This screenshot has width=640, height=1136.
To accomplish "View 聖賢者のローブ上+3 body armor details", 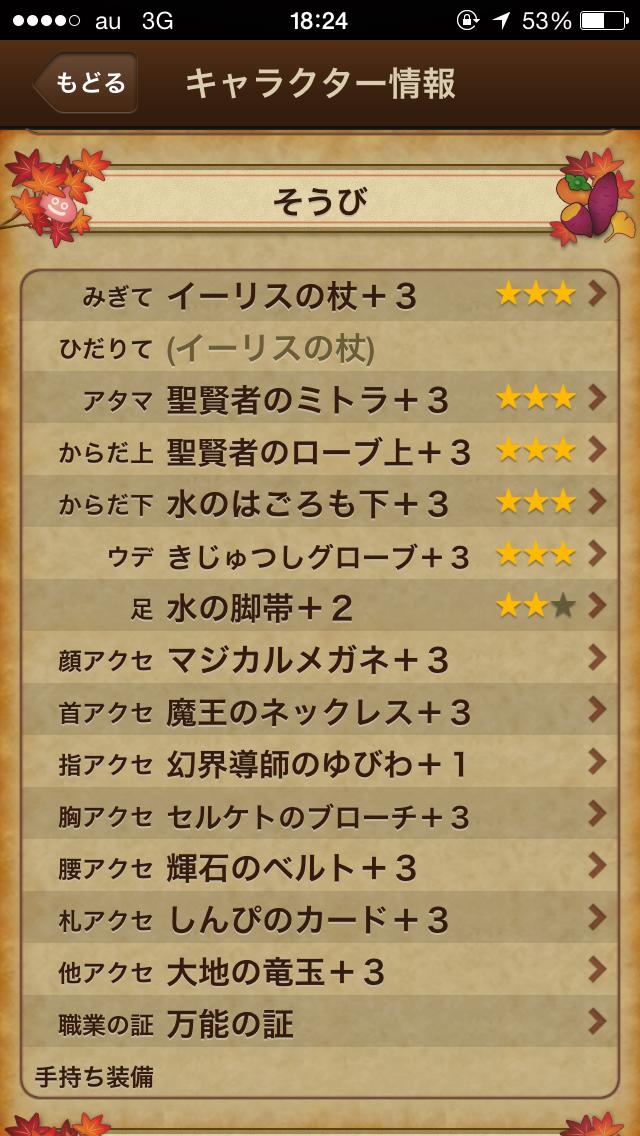I will click(x=320, y=451).
